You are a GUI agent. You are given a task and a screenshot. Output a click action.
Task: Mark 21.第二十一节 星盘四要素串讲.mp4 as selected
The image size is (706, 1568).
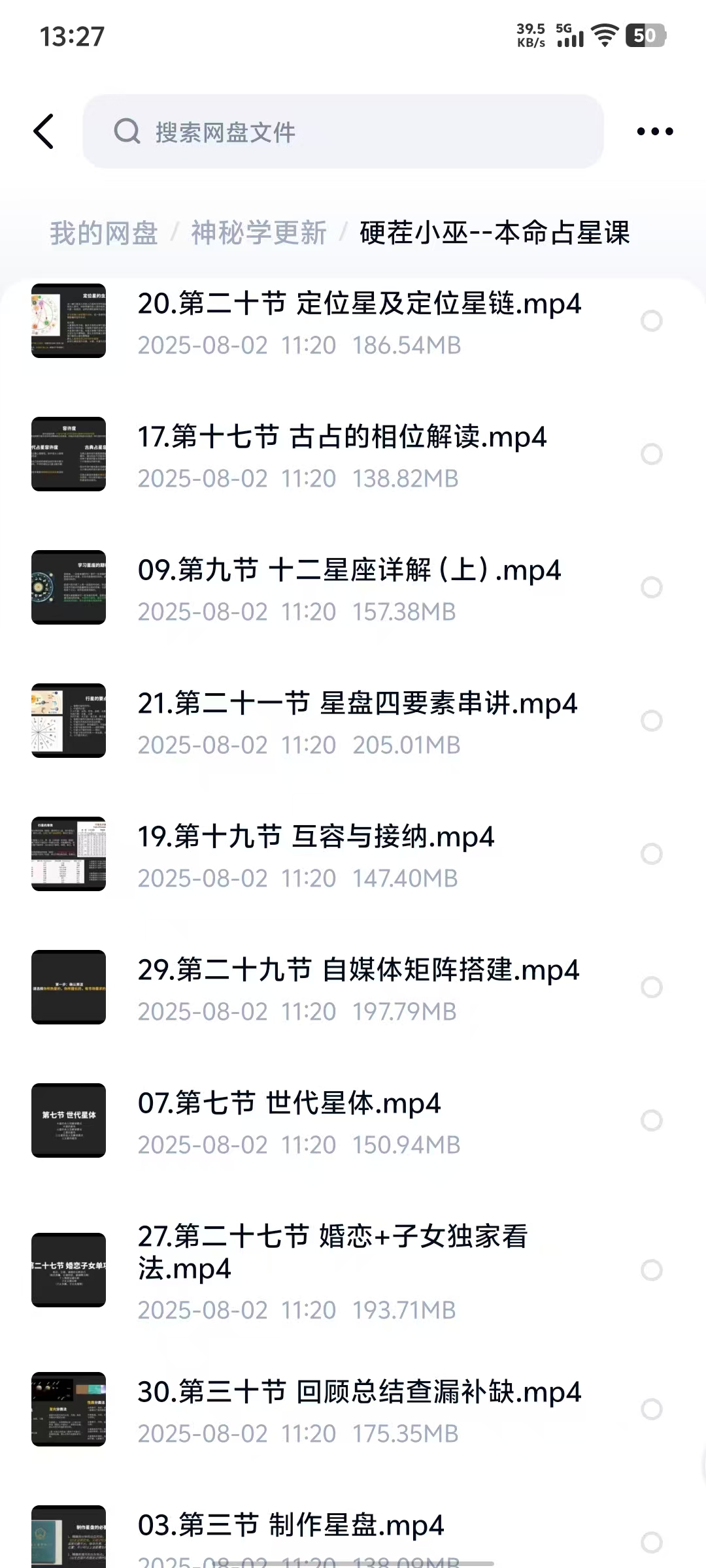tap(651, 721)
